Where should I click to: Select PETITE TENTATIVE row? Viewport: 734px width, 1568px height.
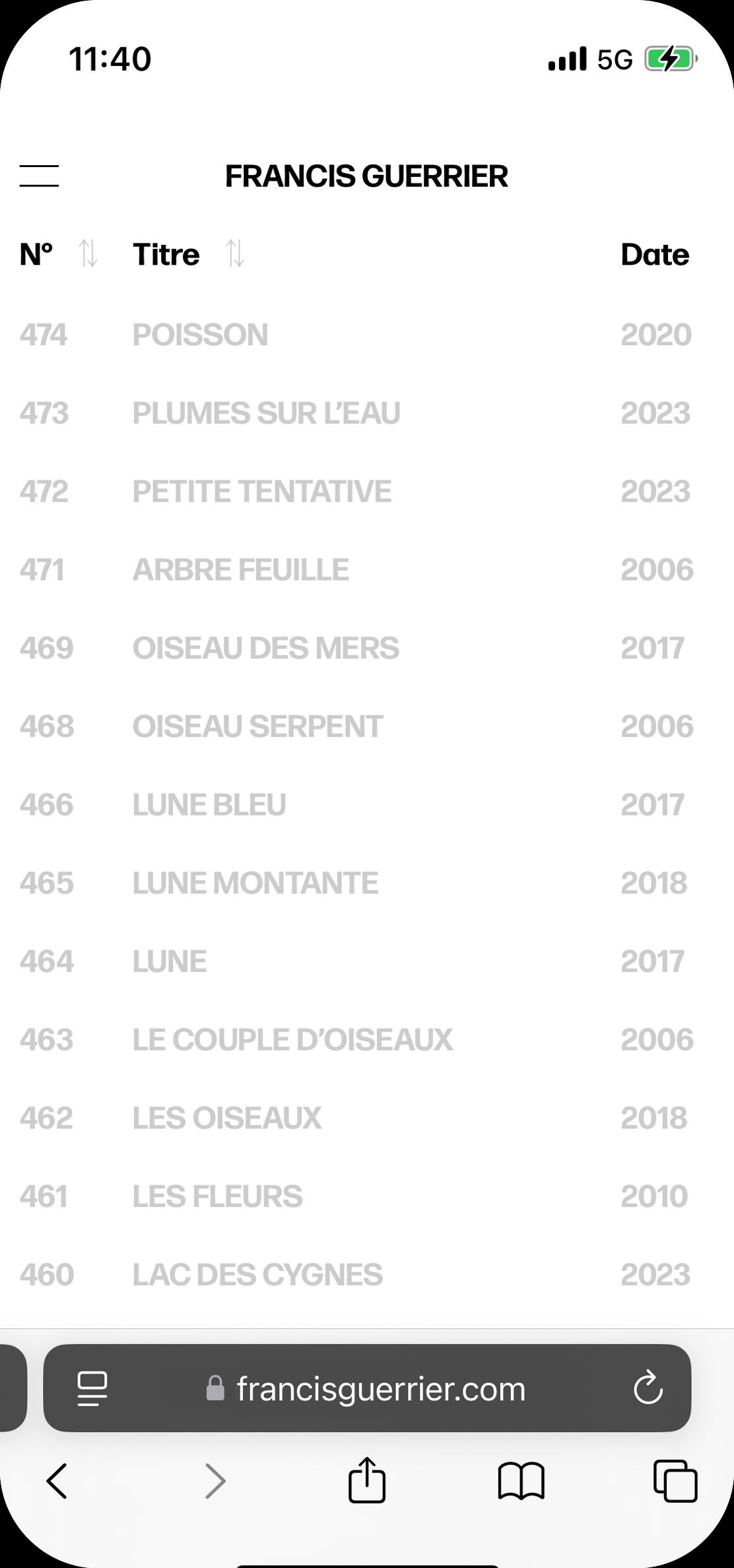(x=367, y=492)
